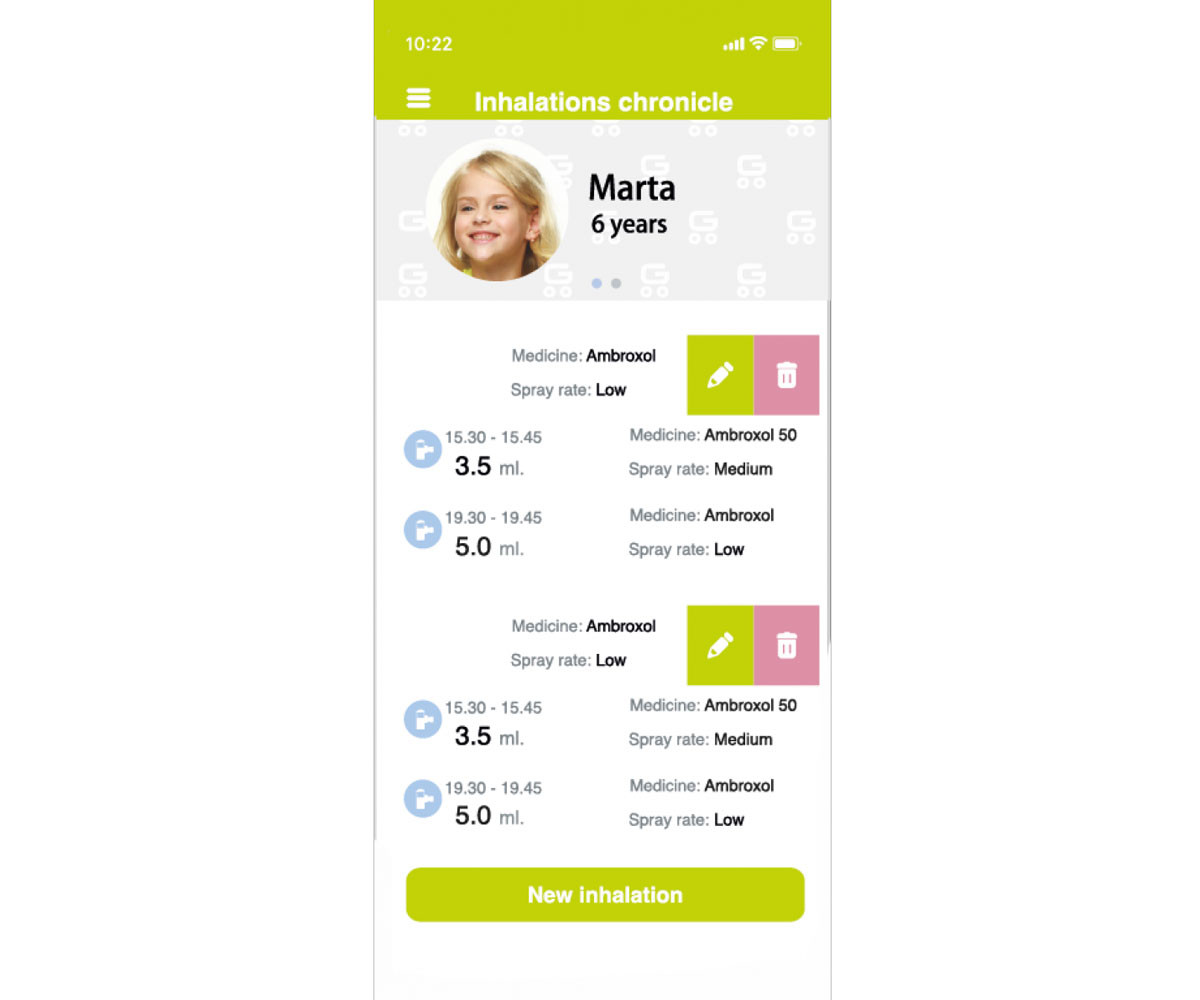The width and height of the screenshot is (1200, 1000).
Task: Open the first group's 15.30 - 15.45 inhalation
Action: click(494, 452)
